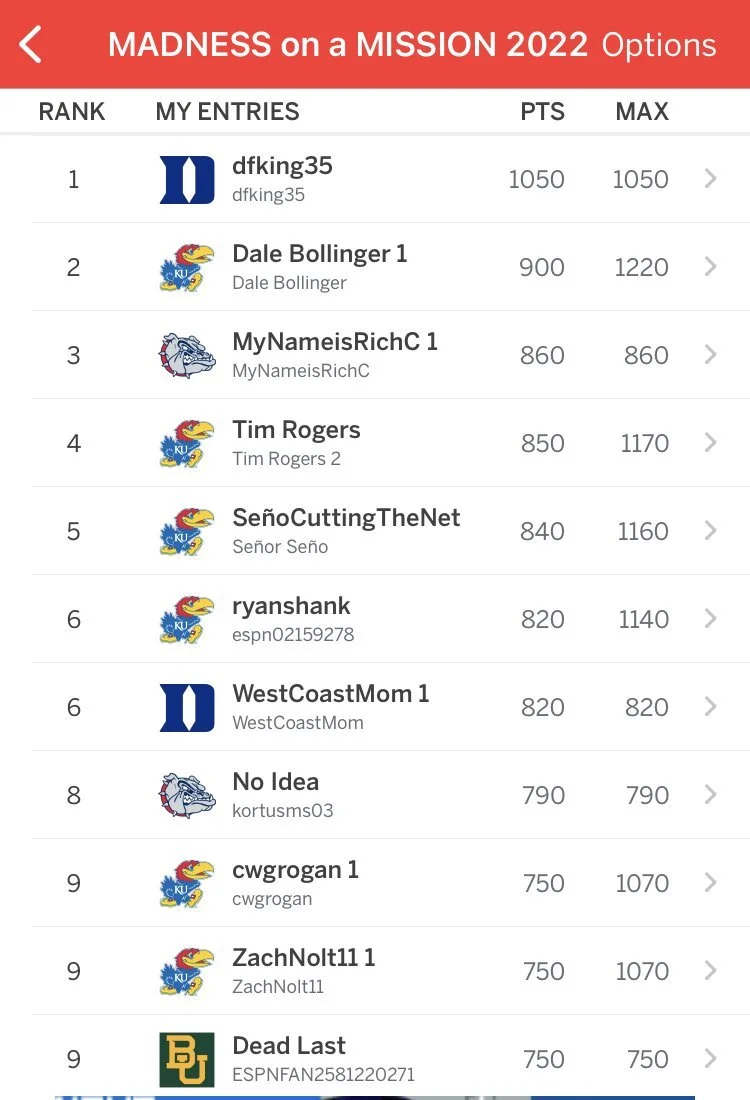Screen dimensions: 750x1100
Task: View the Dale Bollinger 1 bracket
Action: (x=375, y=267)
